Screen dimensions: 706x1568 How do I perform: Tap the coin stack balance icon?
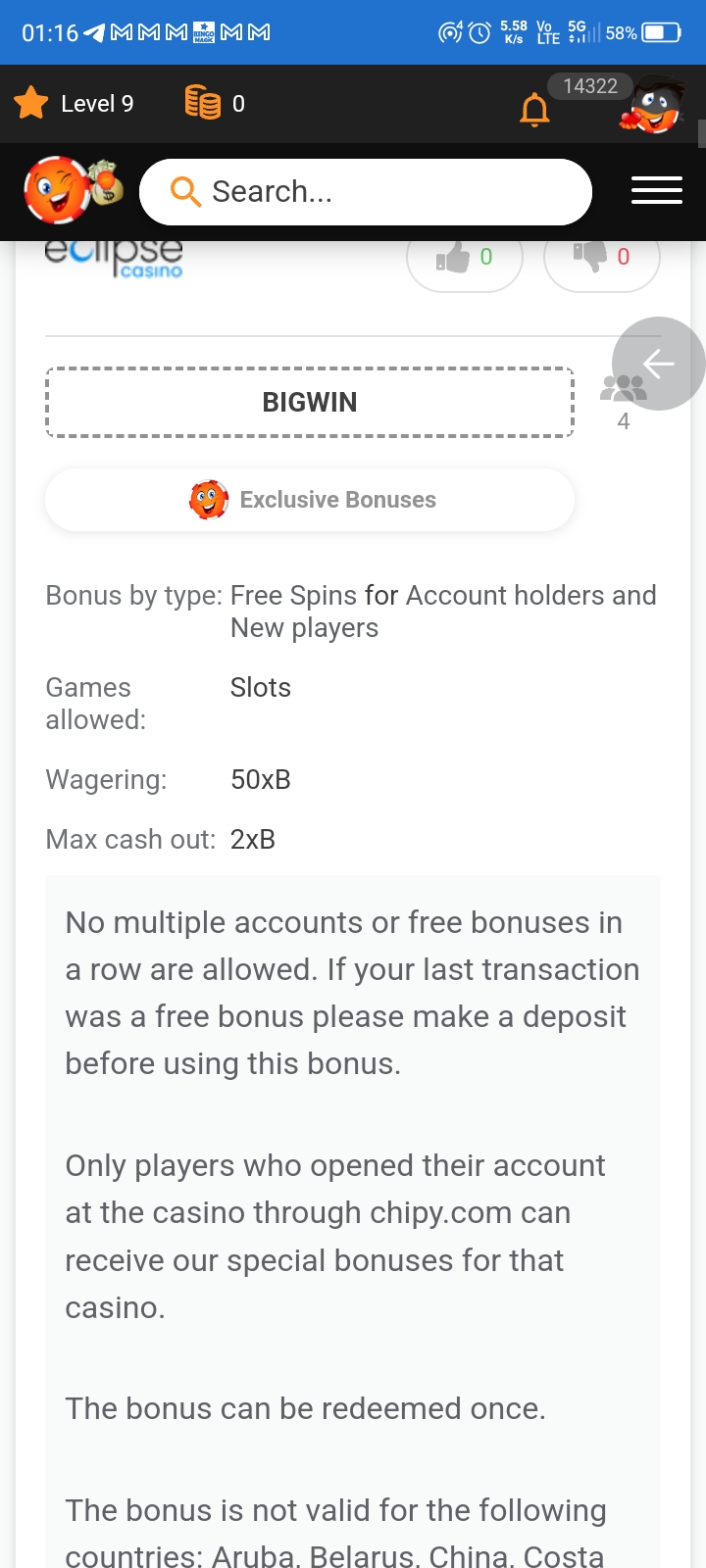(x=199, y=102)
